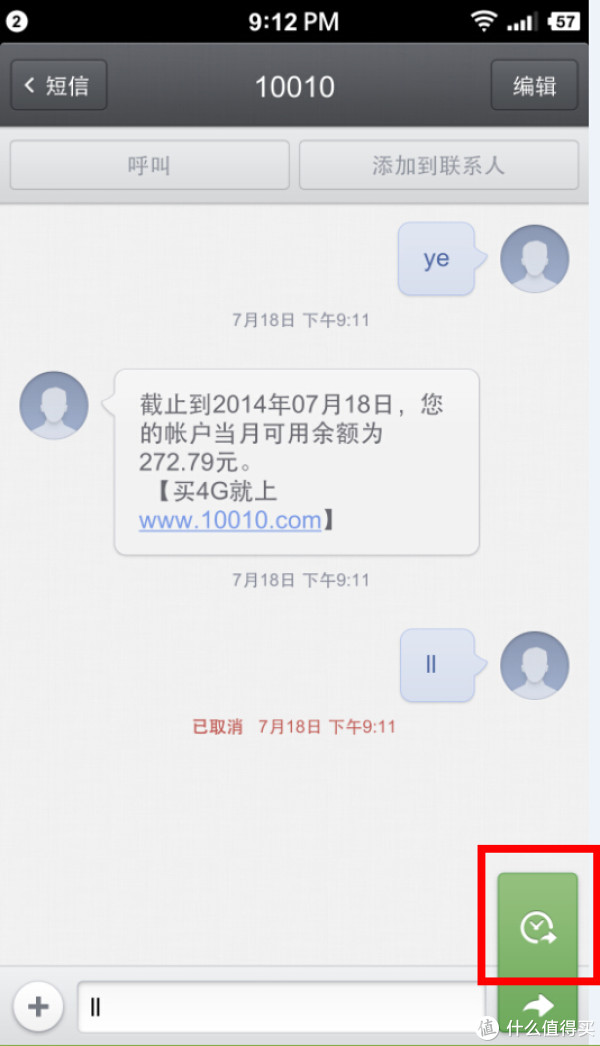
Task: Tap the 编辑 button
Action: [534, 86]
